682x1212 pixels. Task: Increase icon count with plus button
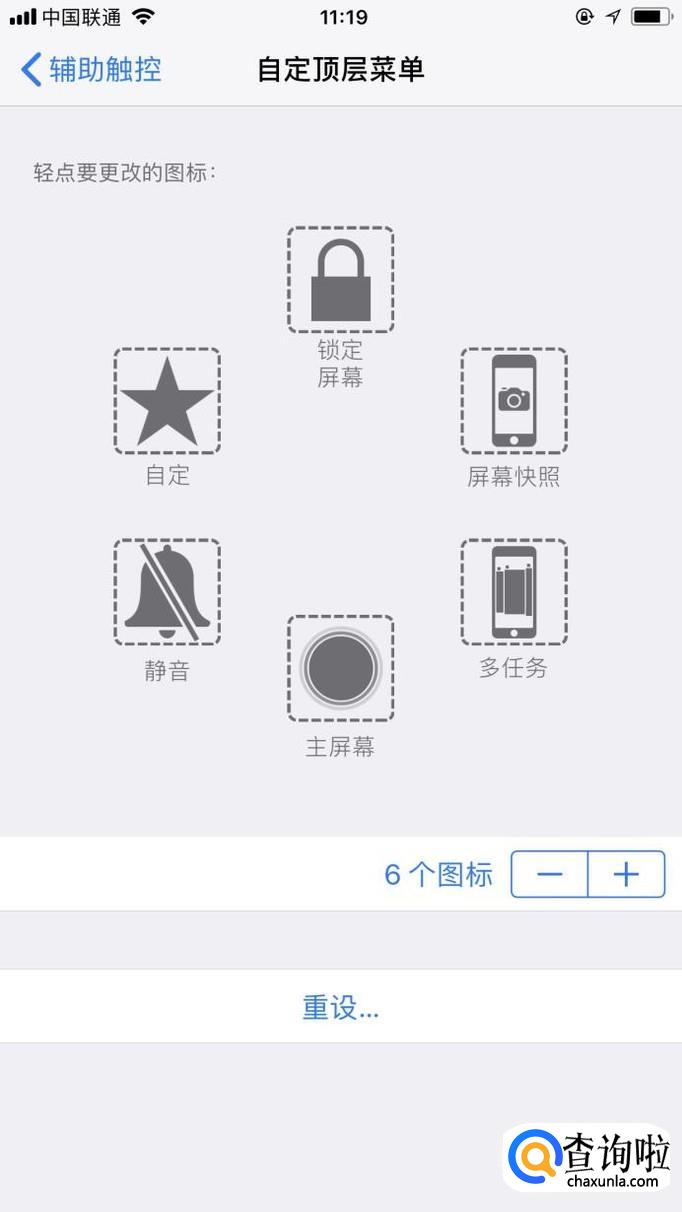point(626,875)
